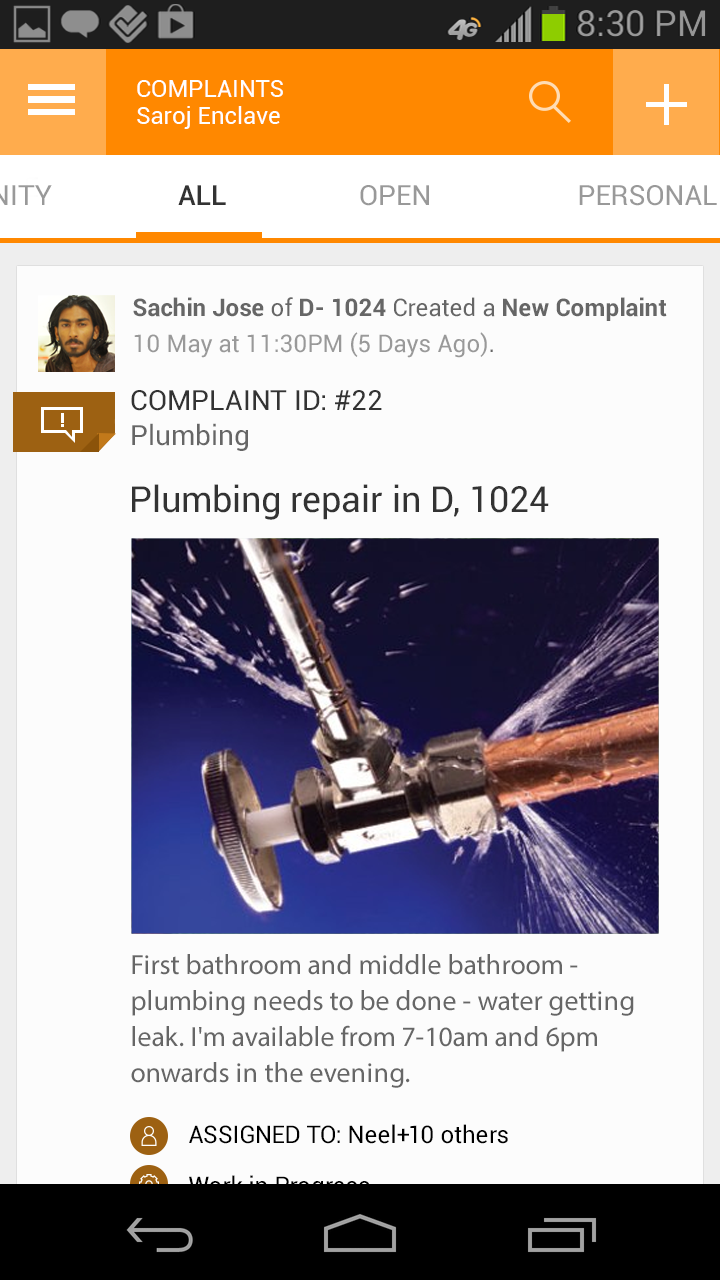Screen dimensions: 720x1280
Task: Switch to the partially visible Community tab
Action: pyautogui.click(x=25, y=196)
